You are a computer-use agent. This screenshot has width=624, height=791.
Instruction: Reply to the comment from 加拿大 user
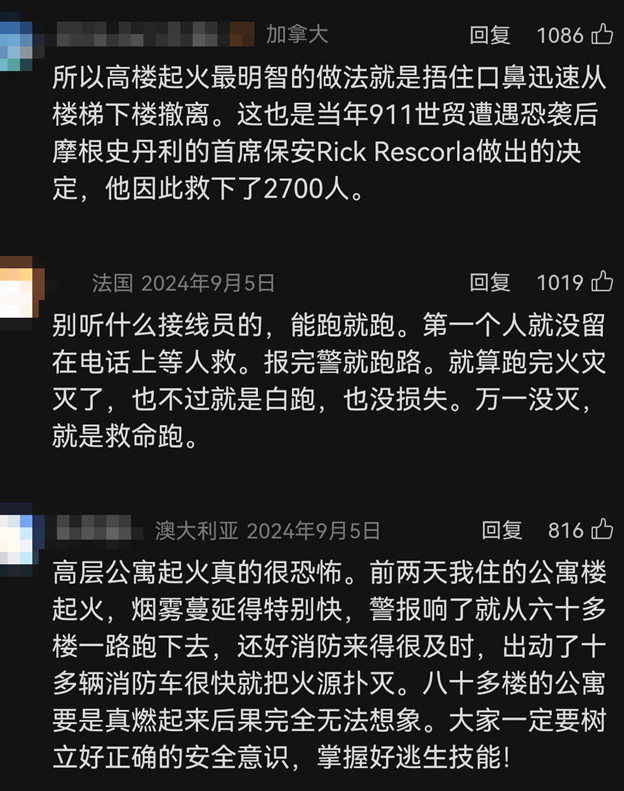(490, 35)
